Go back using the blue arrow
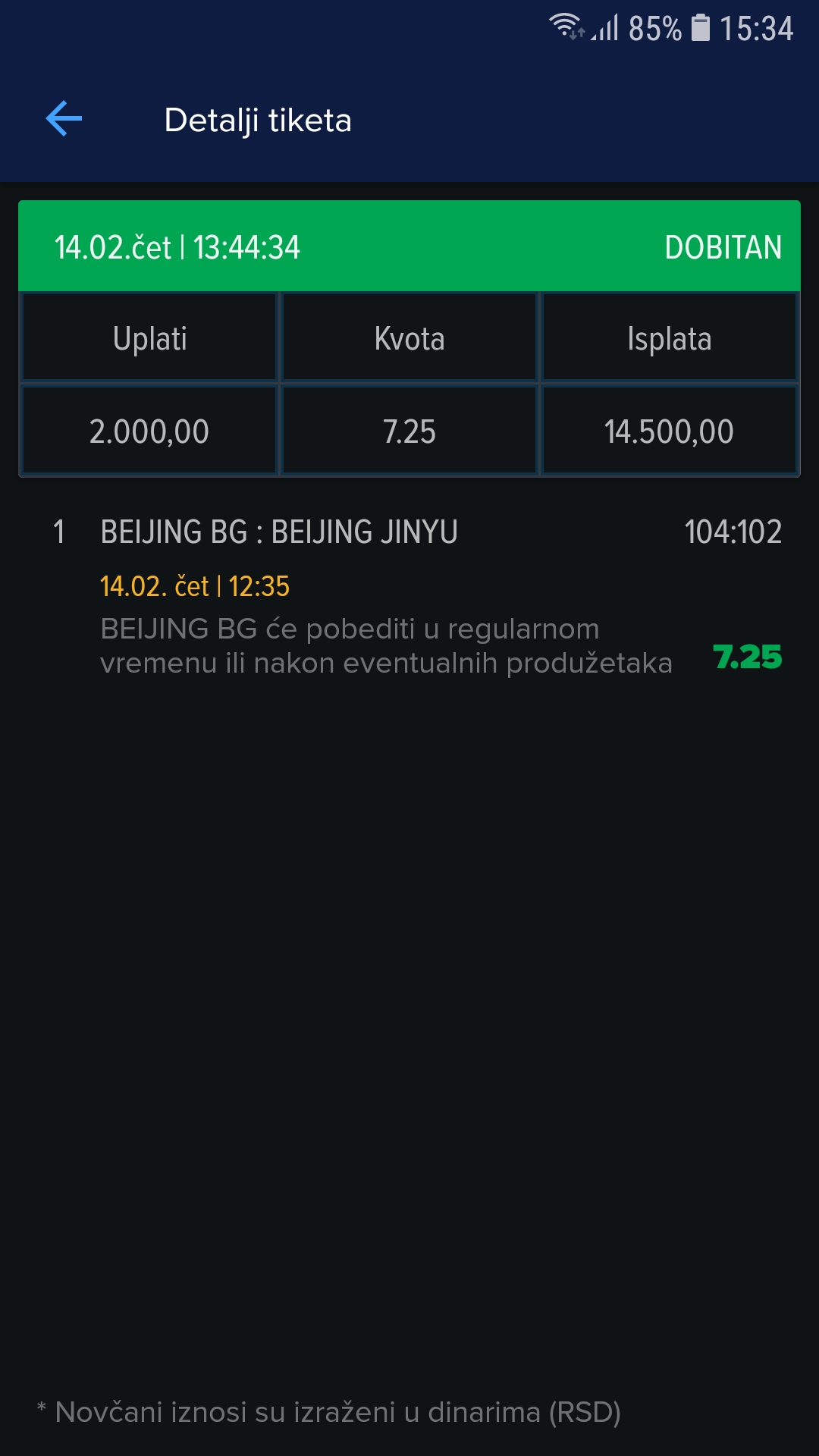Image resolution: width=819 pixels, height=1456 pixels. (x=64, y=119)
